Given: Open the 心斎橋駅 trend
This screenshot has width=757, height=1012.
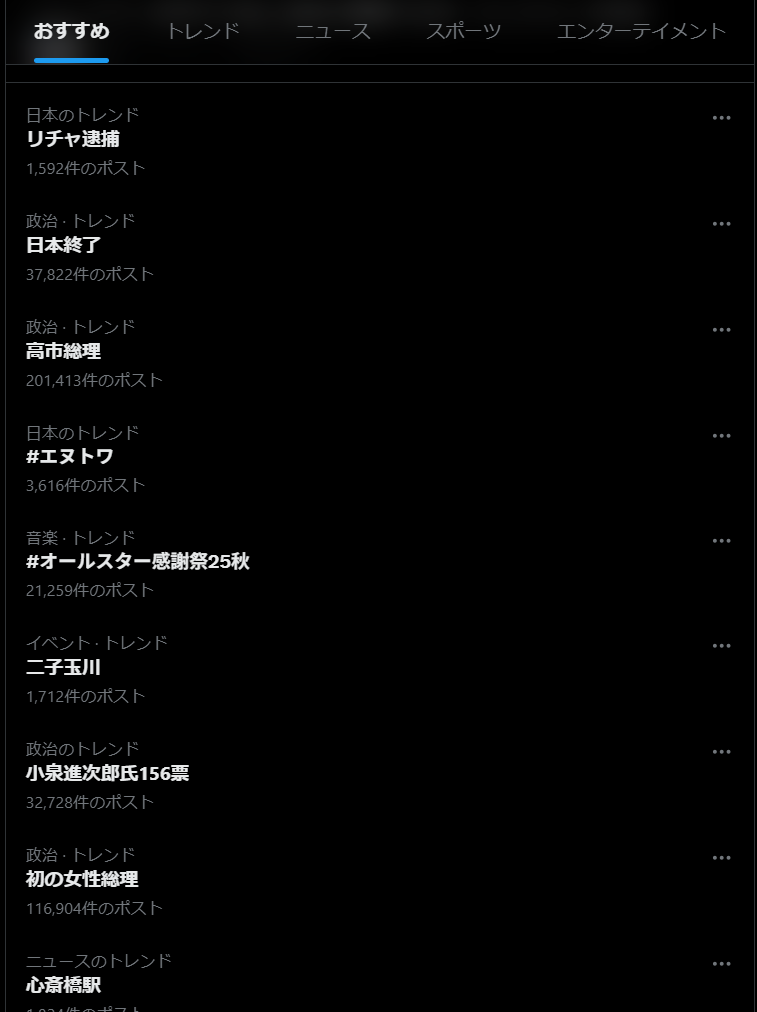Looking at the screenshot, I should (64, 986).
